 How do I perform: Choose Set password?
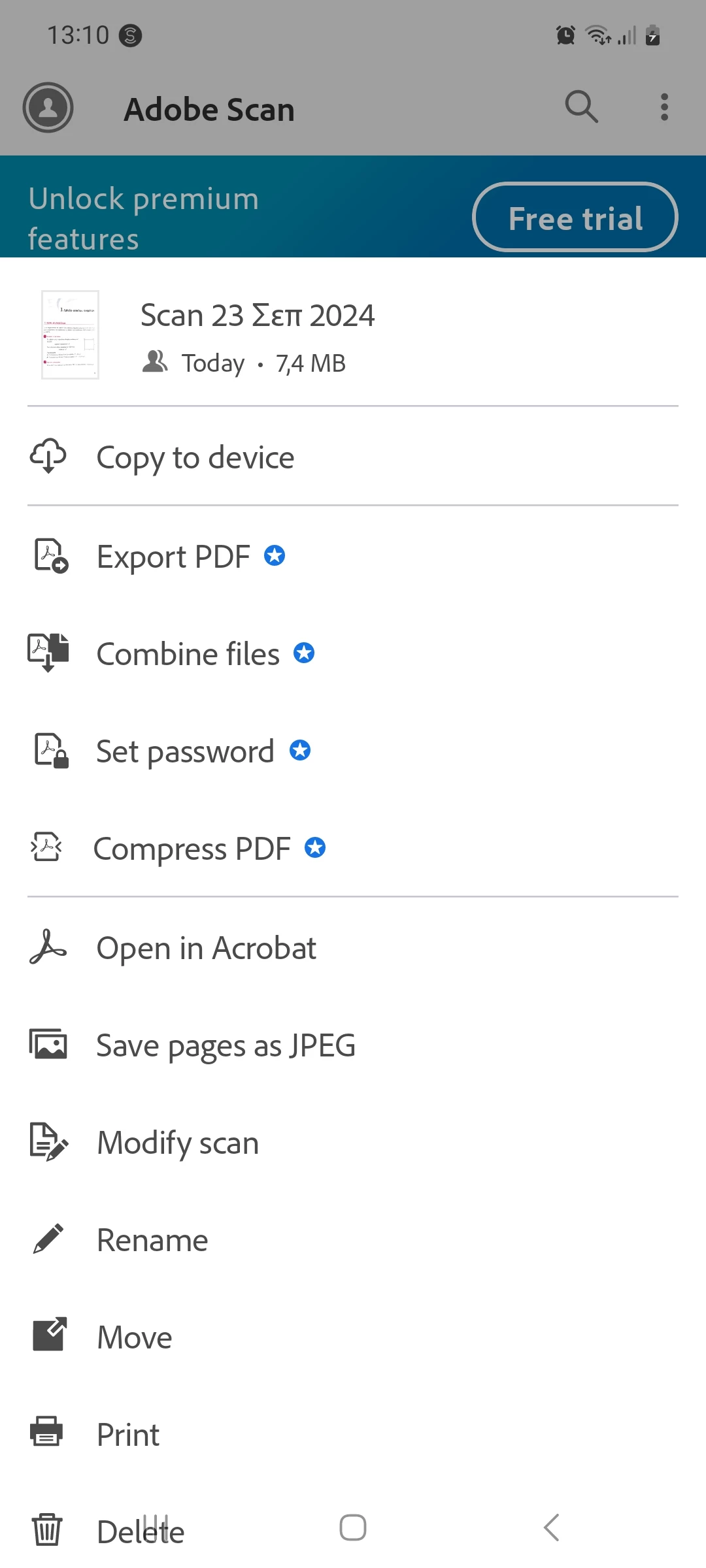tap(185, 751)
